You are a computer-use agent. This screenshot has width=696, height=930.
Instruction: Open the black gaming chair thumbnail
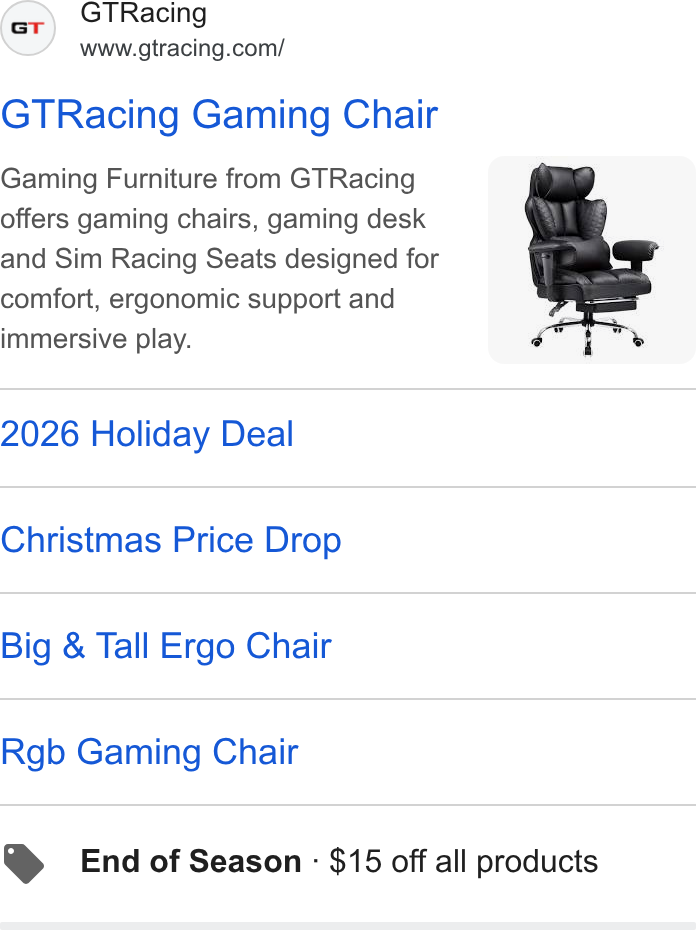pos(592,260)
